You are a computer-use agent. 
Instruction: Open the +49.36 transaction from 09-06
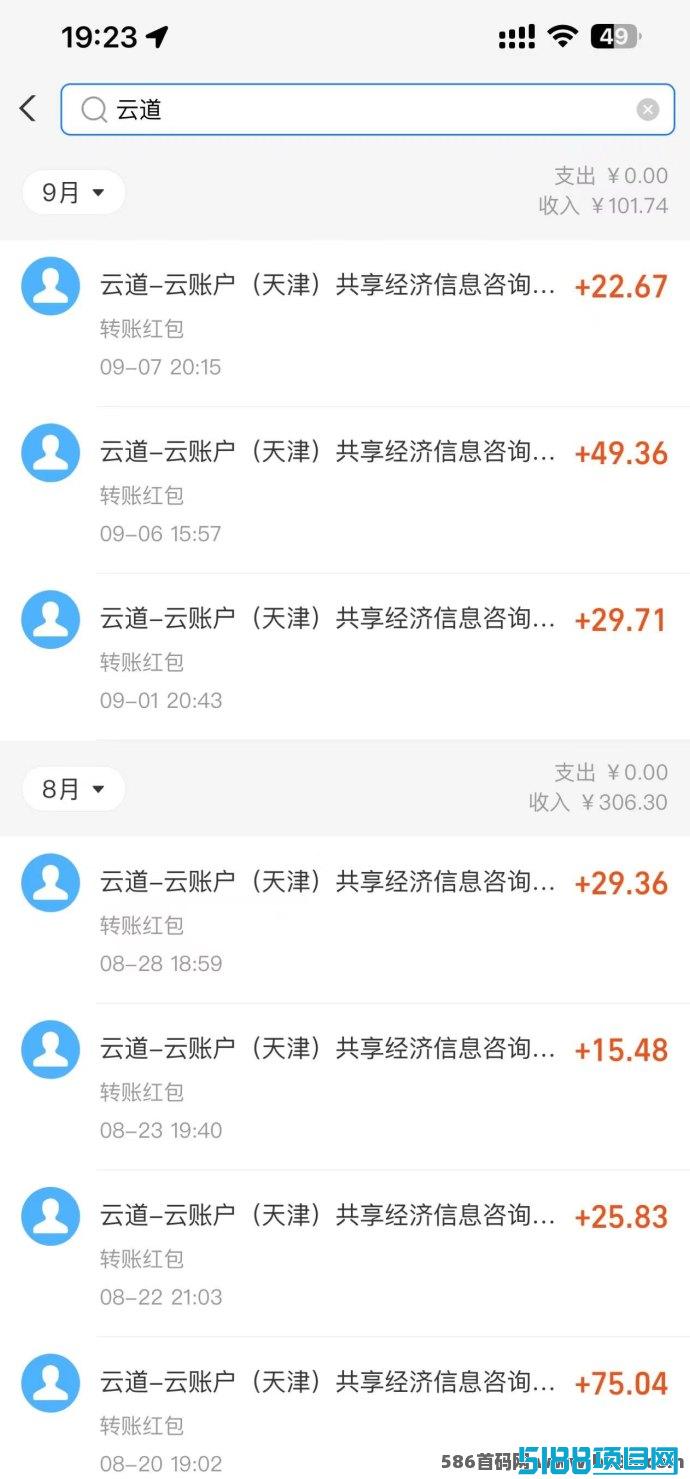pyautogui.click(x=345, y=490)
